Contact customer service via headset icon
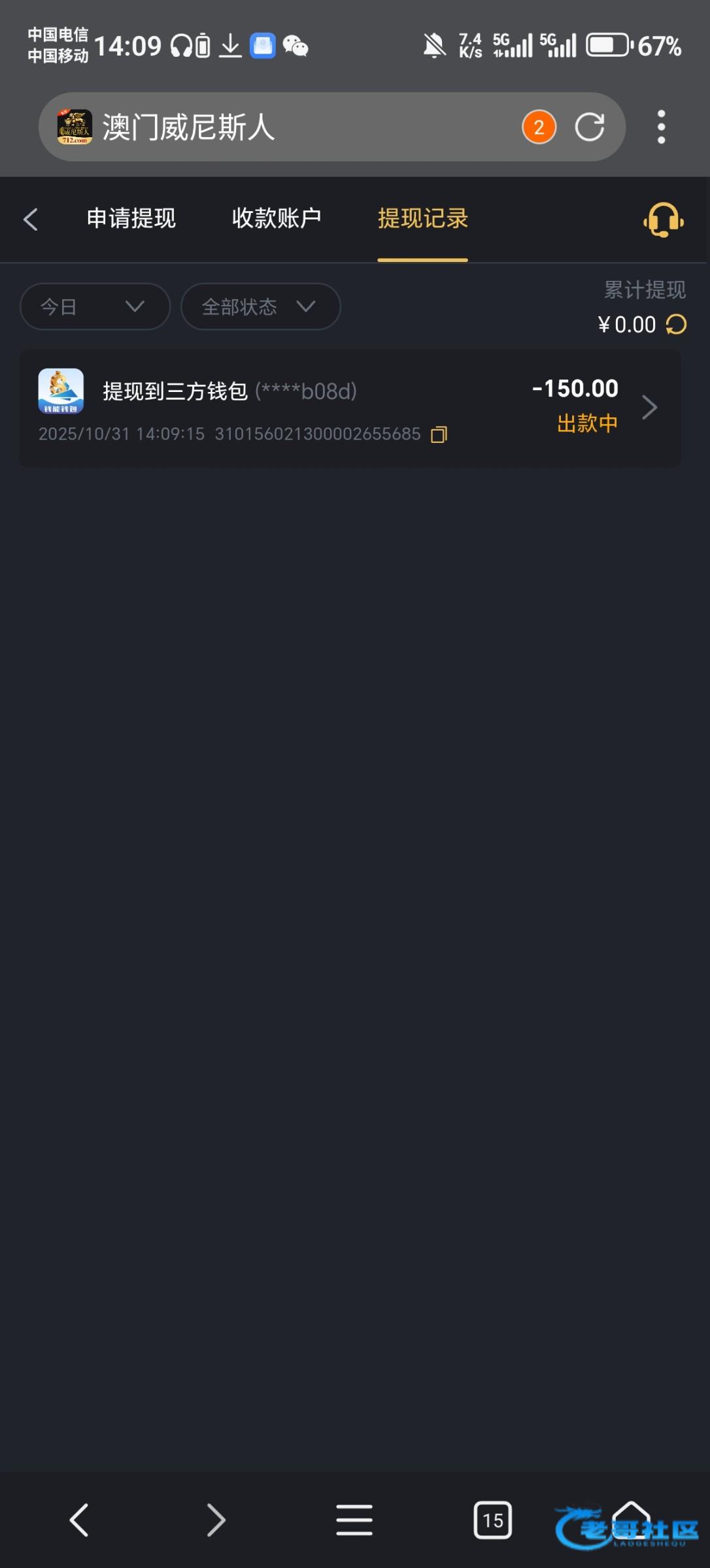This screenshot has height=1568, width=710. tap(663, 220)
